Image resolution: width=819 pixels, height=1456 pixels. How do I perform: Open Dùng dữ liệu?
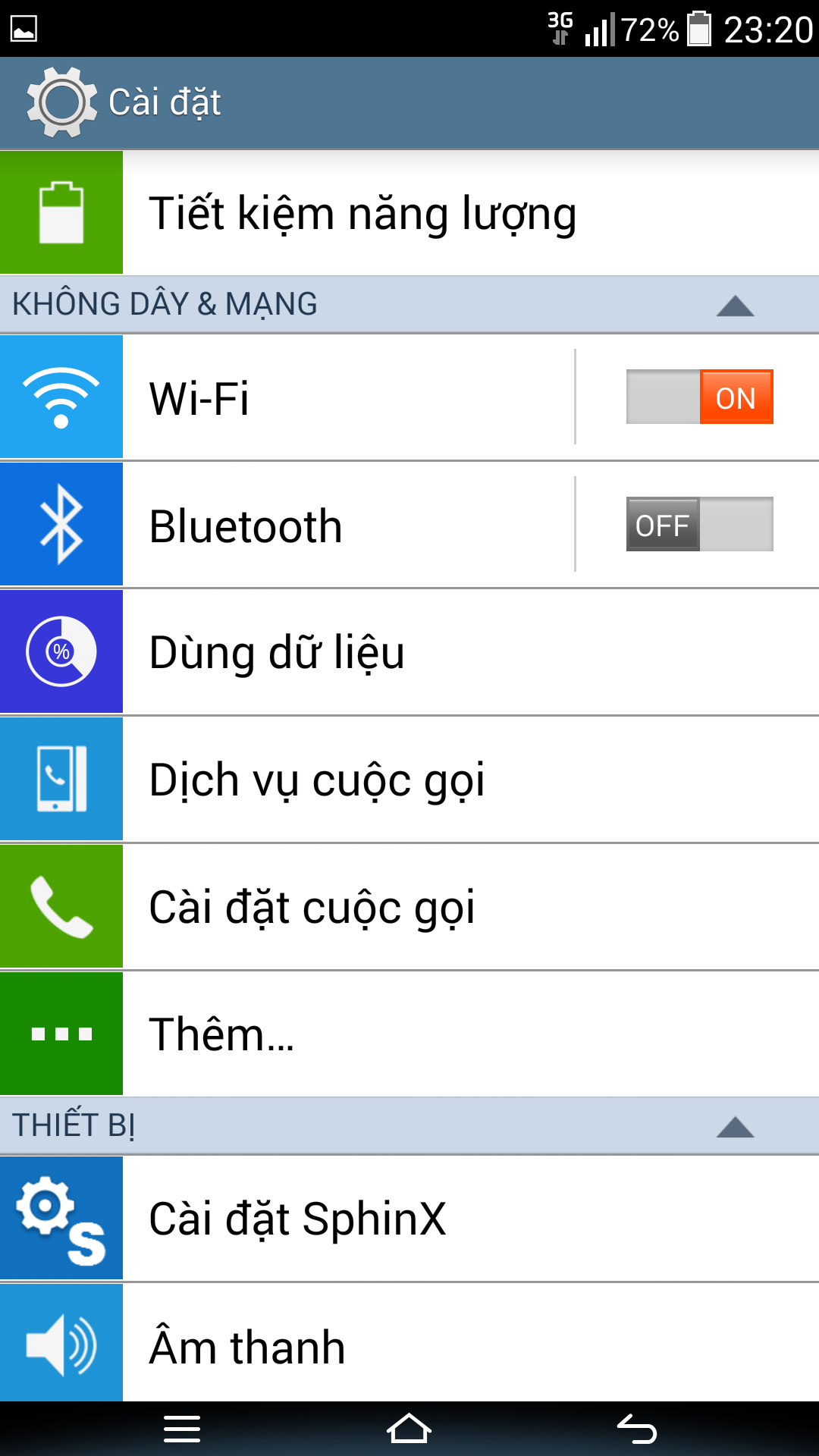coord(409,652)
